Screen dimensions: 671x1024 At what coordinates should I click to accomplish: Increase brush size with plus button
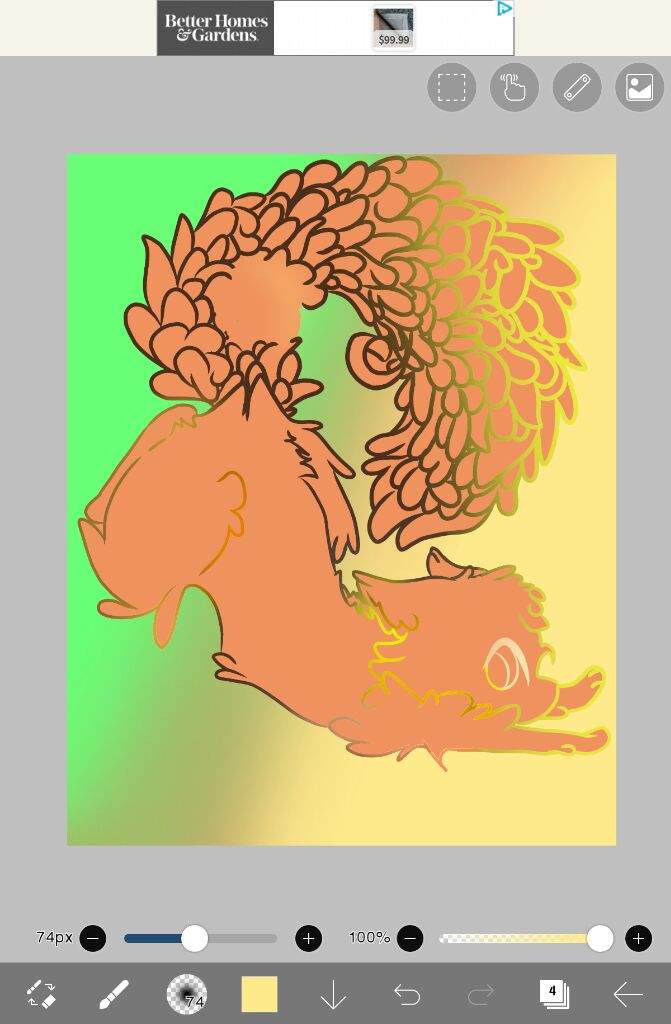pyautogui.click(x=309, y=938)
